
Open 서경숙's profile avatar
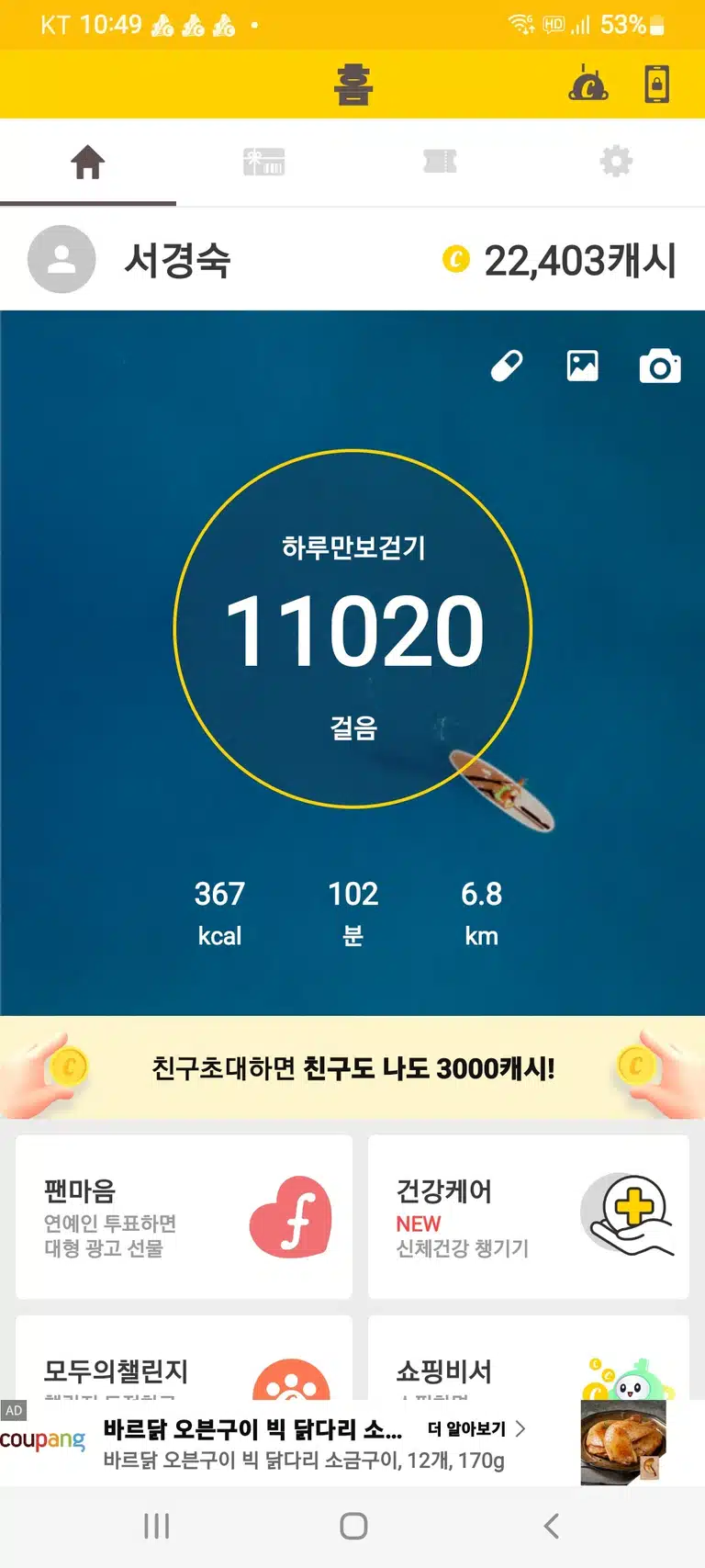point(62,259)
